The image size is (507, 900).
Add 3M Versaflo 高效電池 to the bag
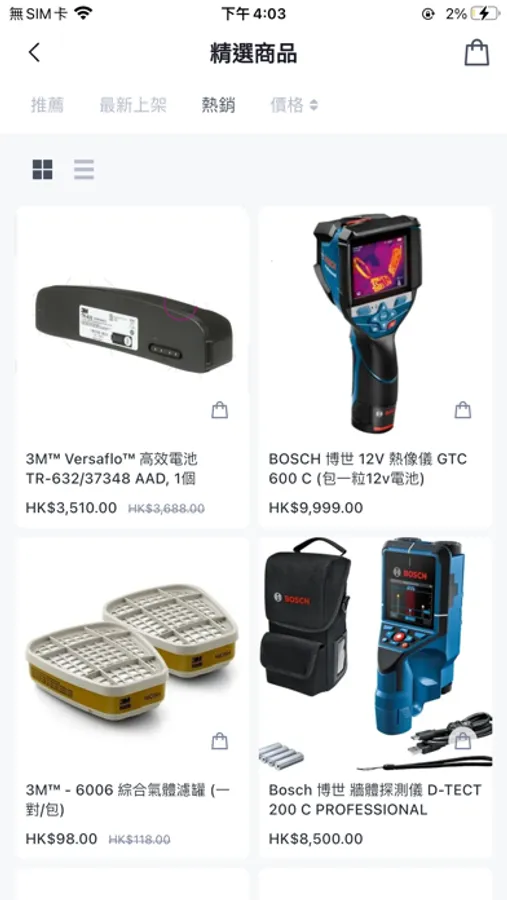click(x=219, y=410)
